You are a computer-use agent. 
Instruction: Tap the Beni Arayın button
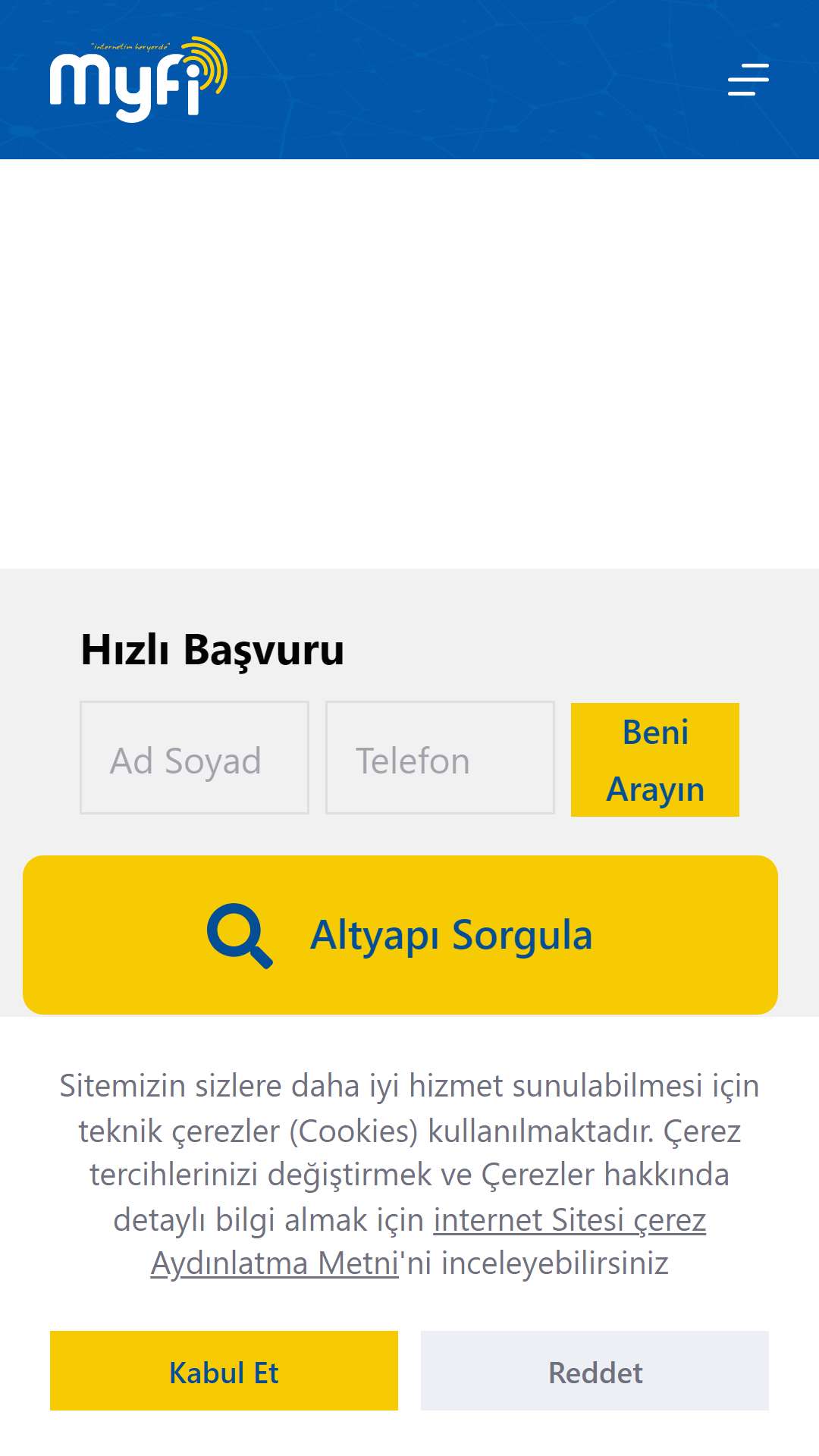[x=655, y=760]
